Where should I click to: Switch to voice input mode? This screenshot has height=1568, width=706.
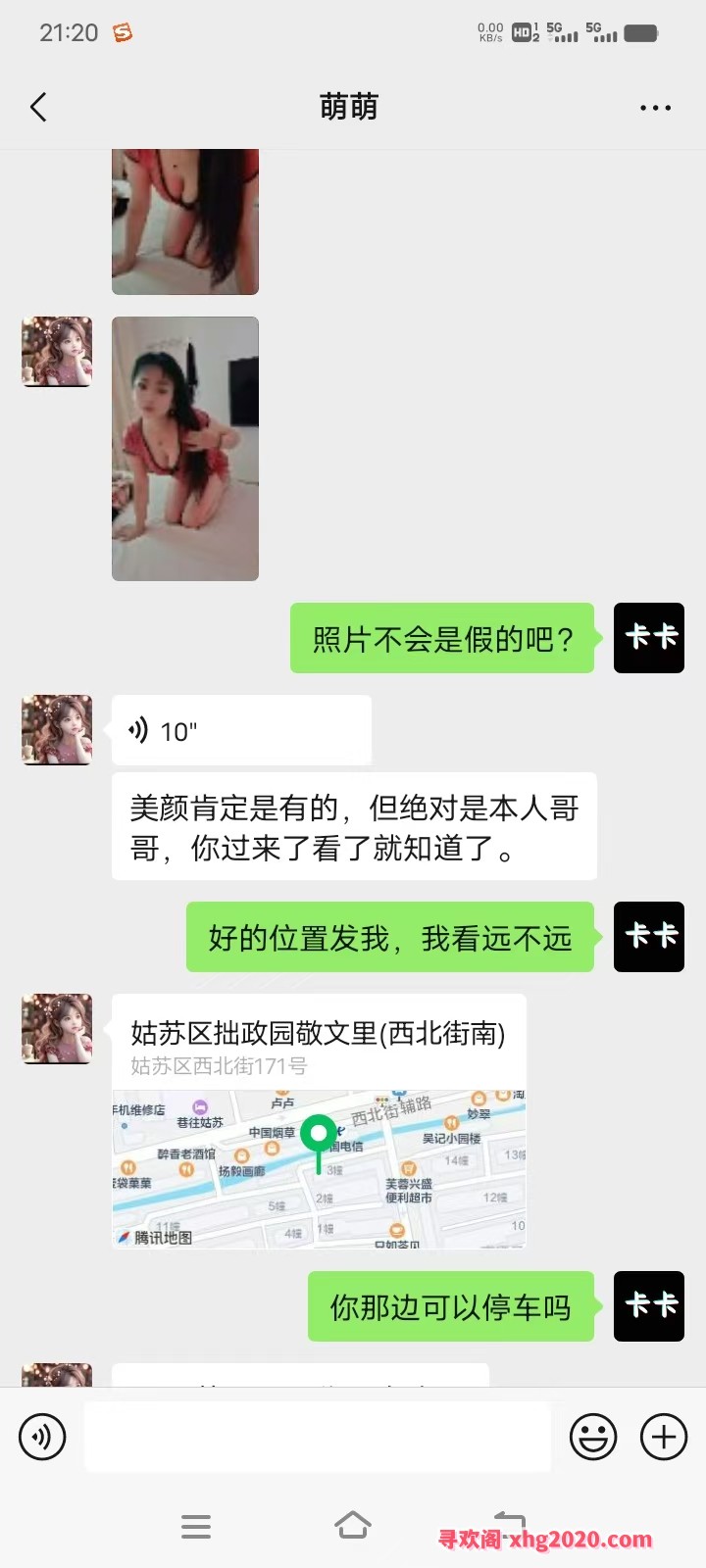tap(42, 1437)
